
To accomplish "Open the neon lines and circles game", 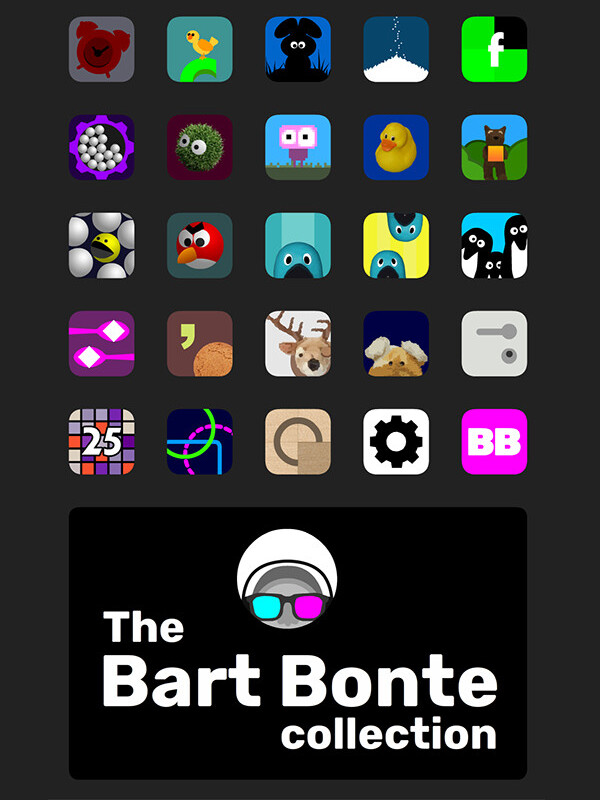I will (199, 441).
